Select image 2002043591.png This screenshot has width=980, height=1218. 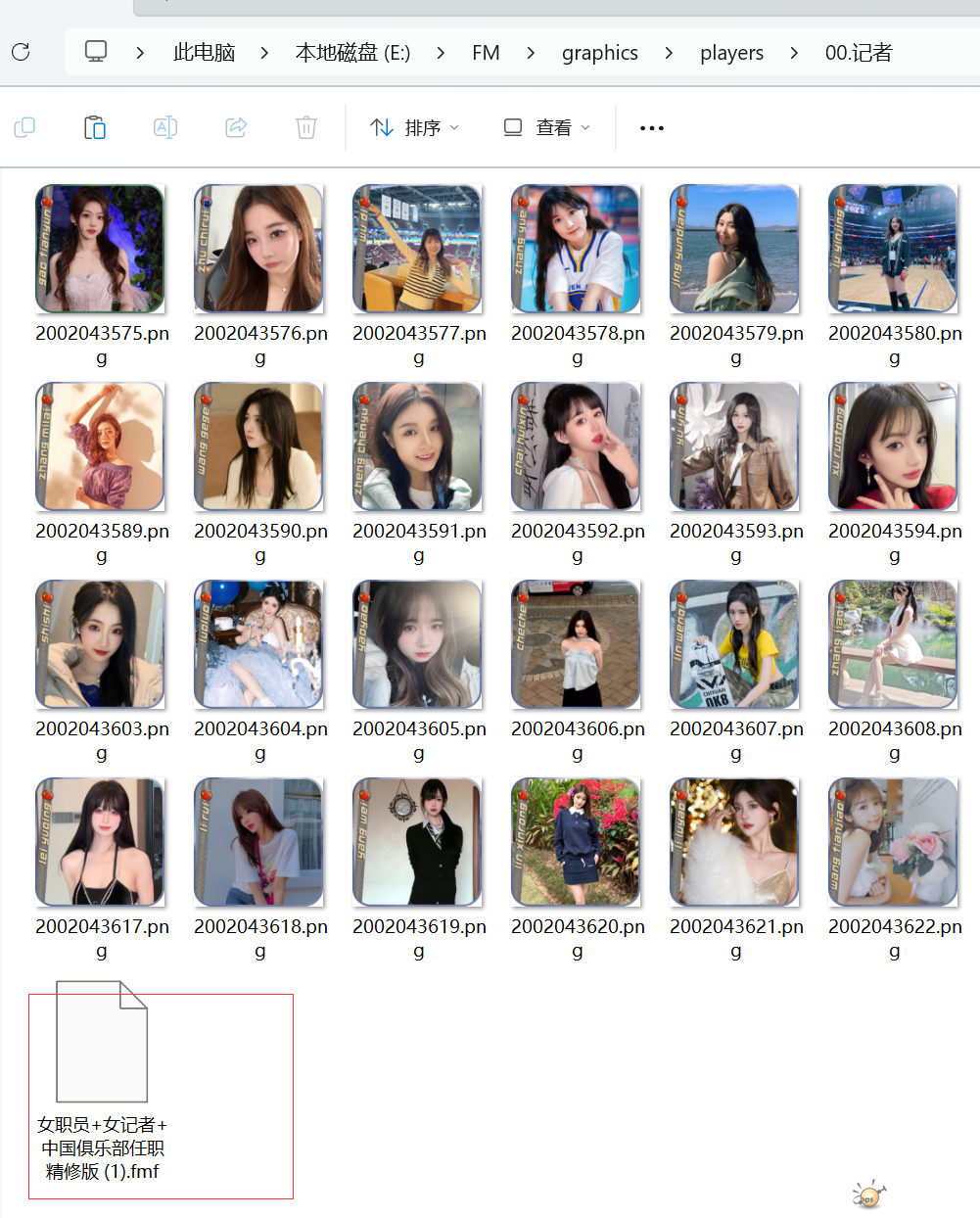click(417, 446)
